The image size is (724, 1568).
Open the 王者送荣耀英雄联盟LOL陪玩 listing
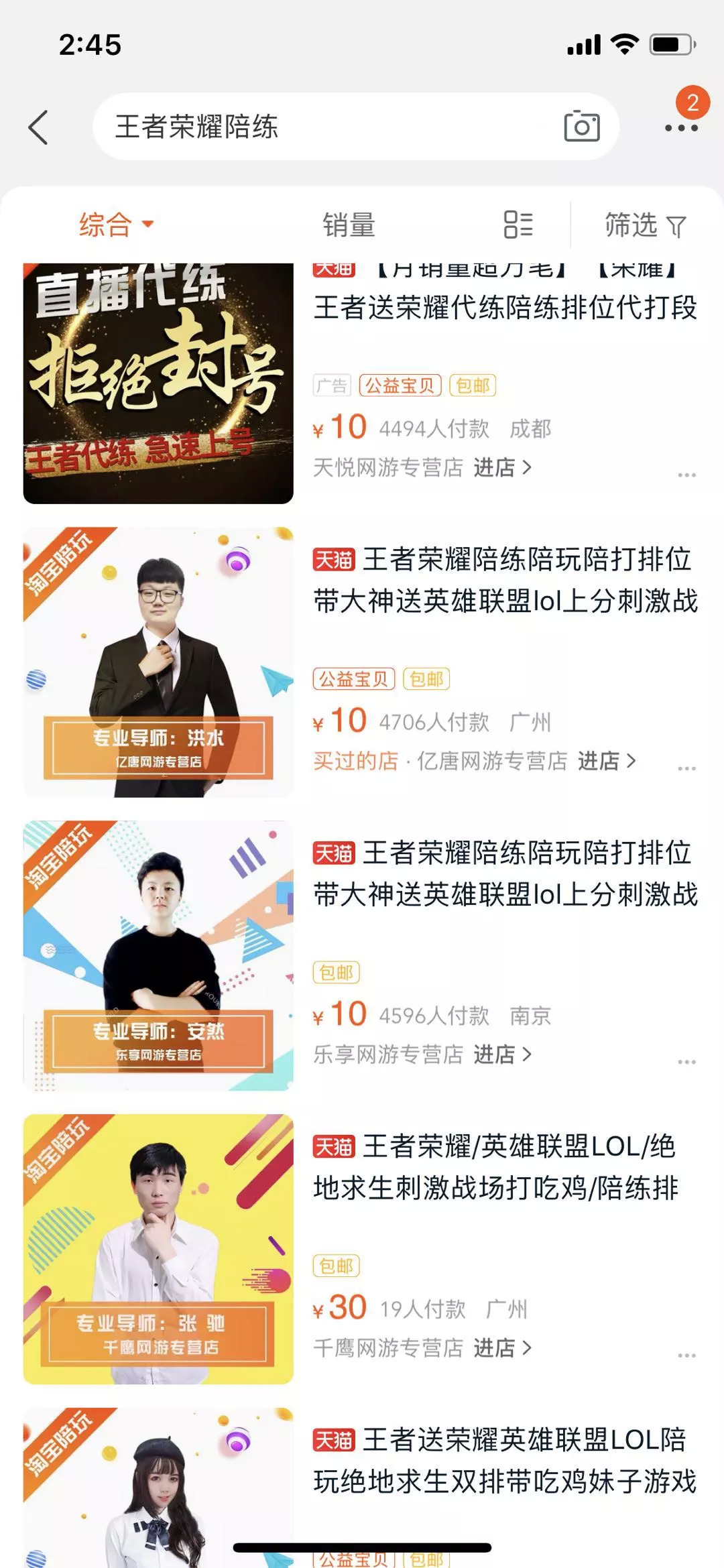[505, 1460]
